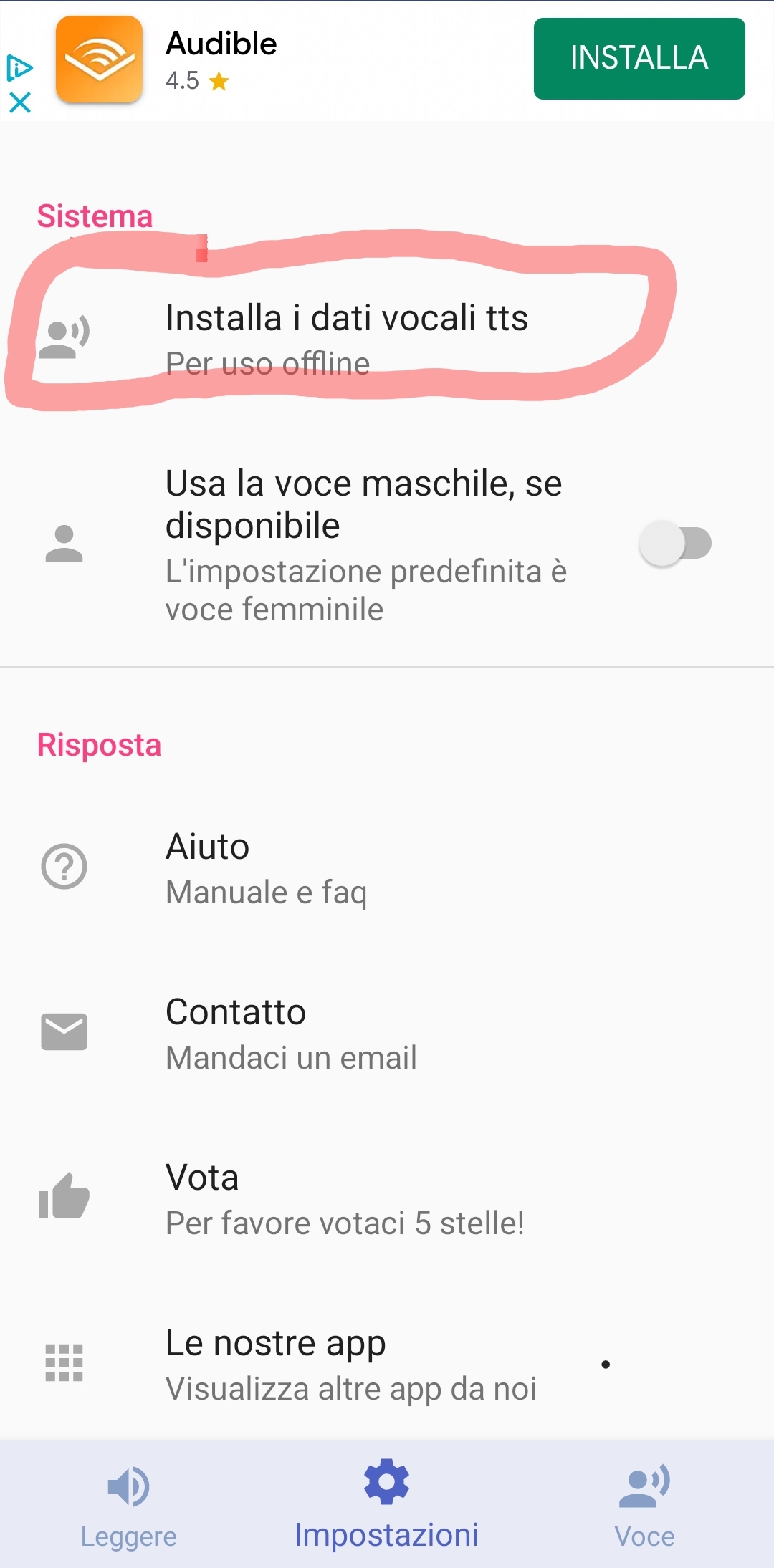This screenshot has height=1568, width=774.
Task: Select Vota to rate the app
Action: 344,1199
